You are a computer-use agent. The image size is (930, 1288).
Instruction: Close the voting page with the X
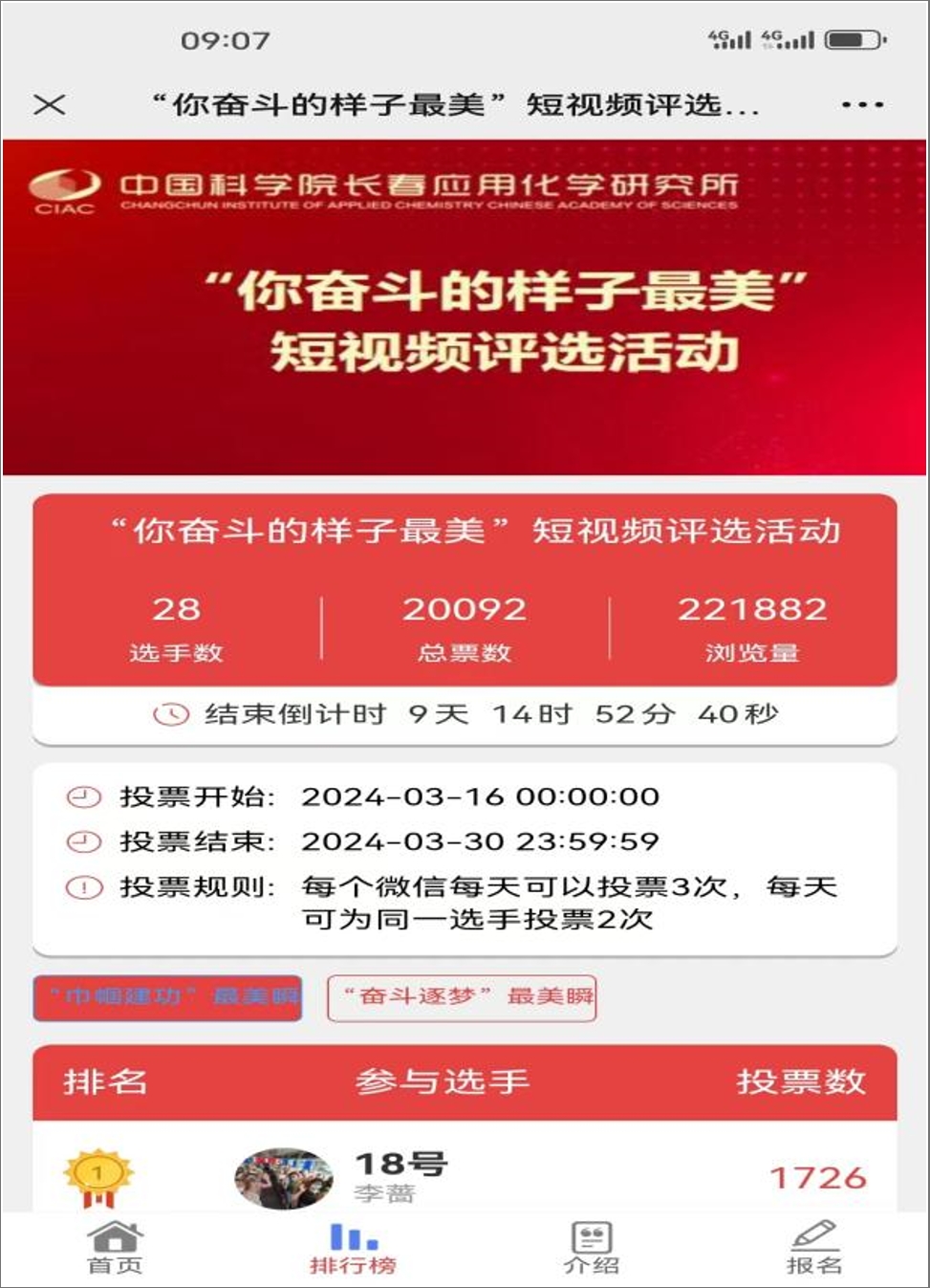(50, 104)
